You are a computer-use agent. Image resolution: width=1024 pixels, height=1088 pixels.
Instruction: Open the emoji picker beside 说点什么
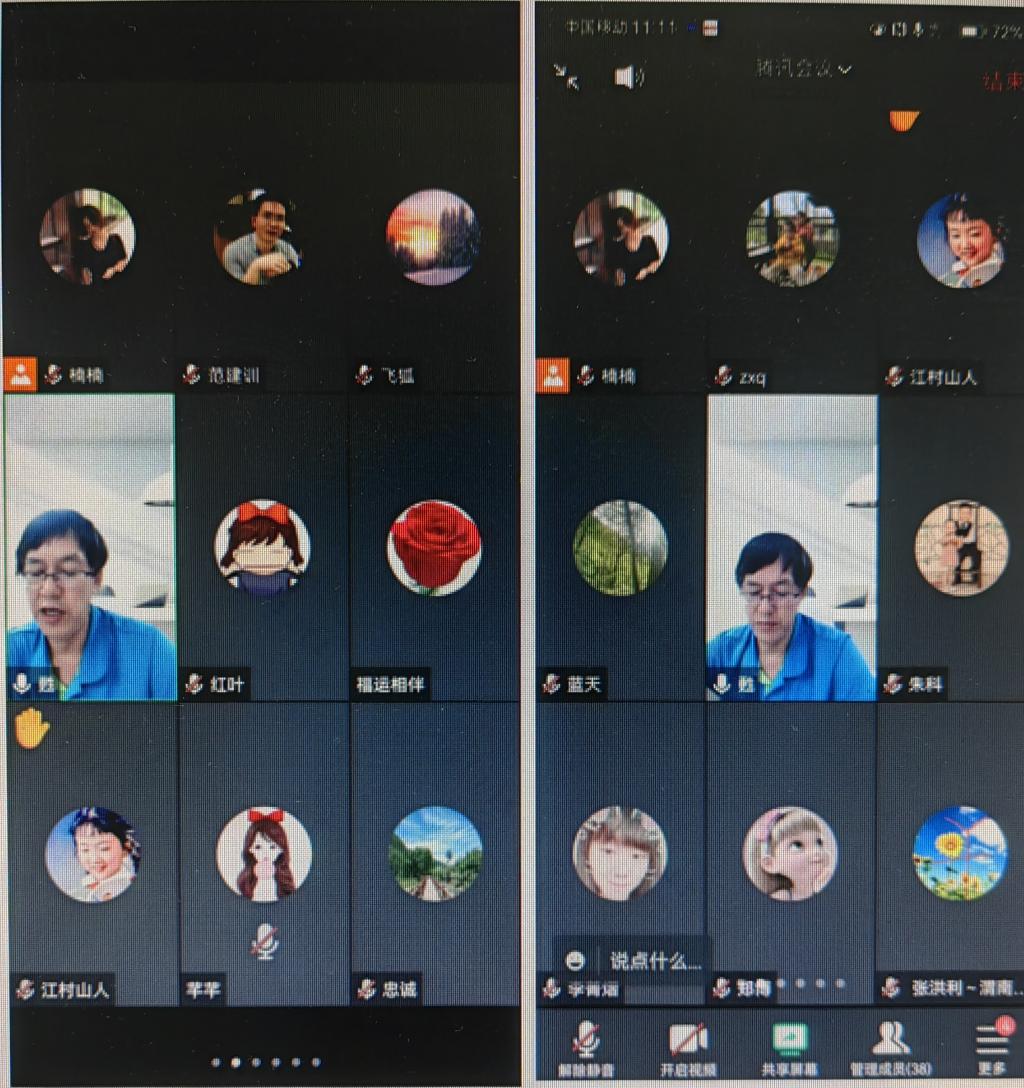tap(575, 961)
